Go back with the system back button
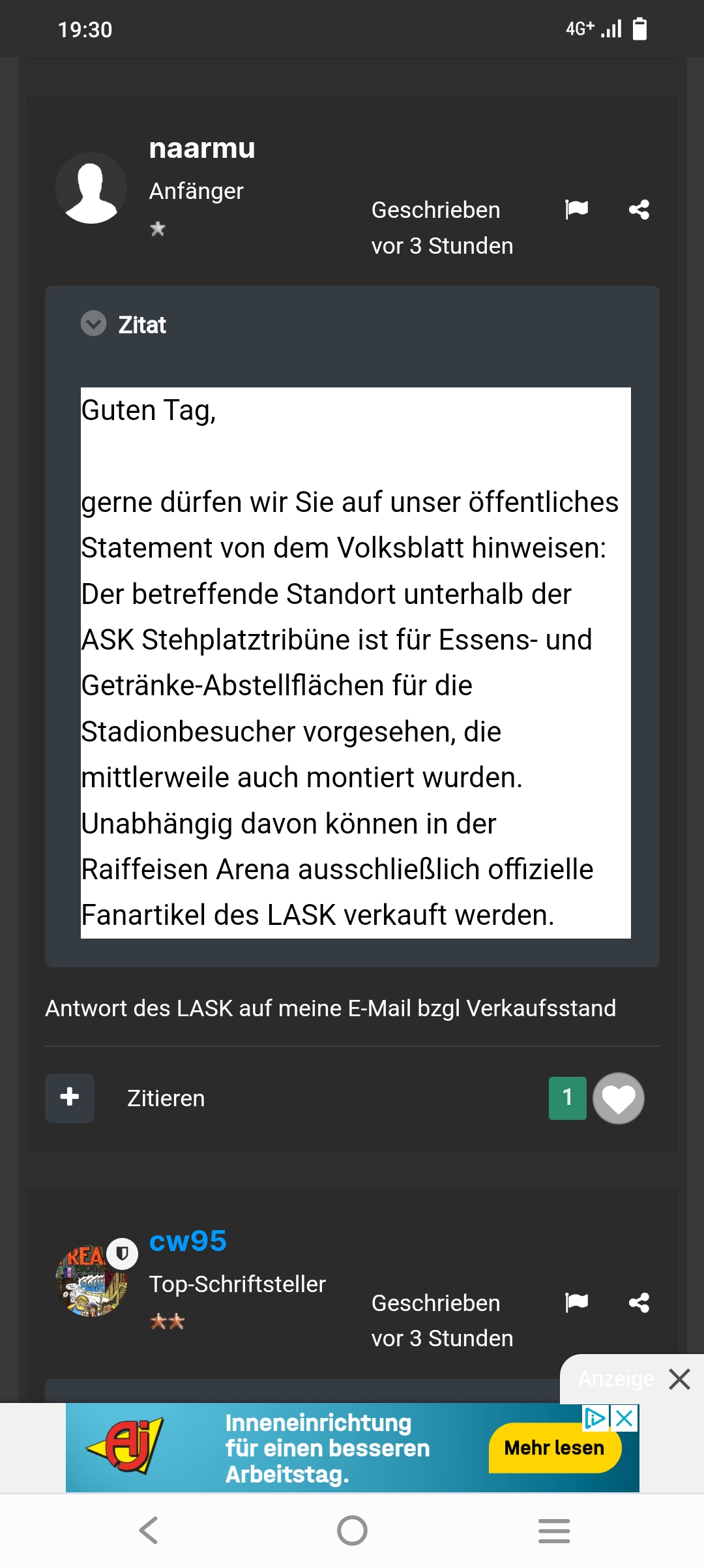Viewport: 704px width, 1568px height. 149,1530
